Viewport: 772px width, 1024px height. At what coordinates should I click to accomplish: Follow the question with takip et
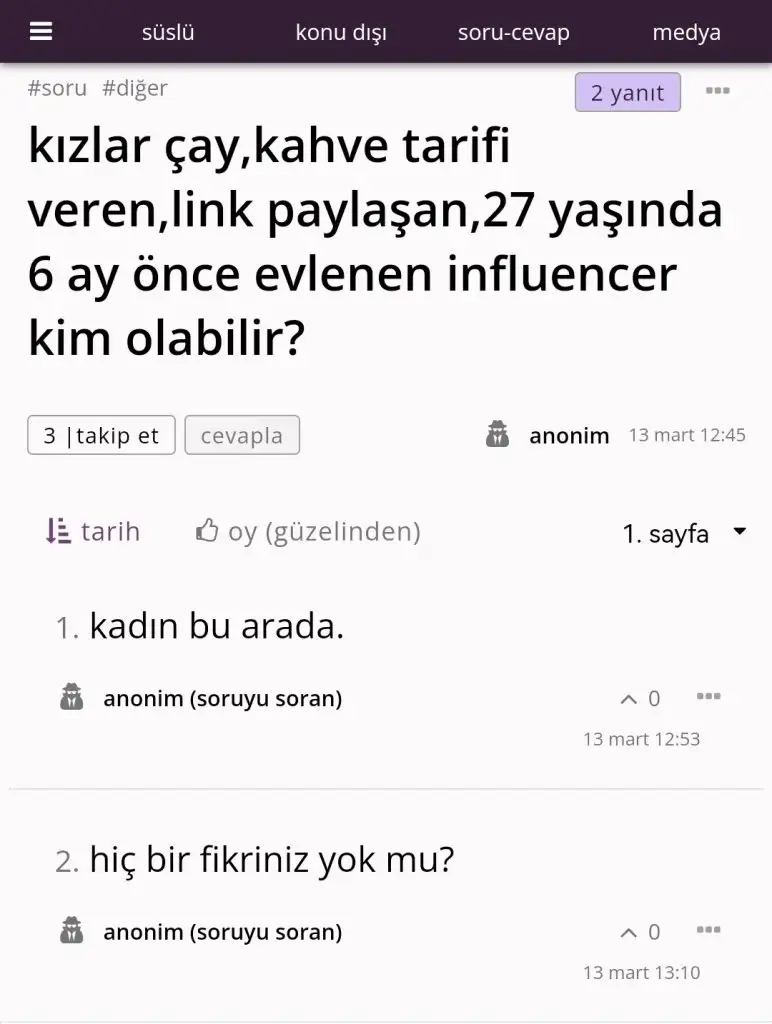(101, 435)
